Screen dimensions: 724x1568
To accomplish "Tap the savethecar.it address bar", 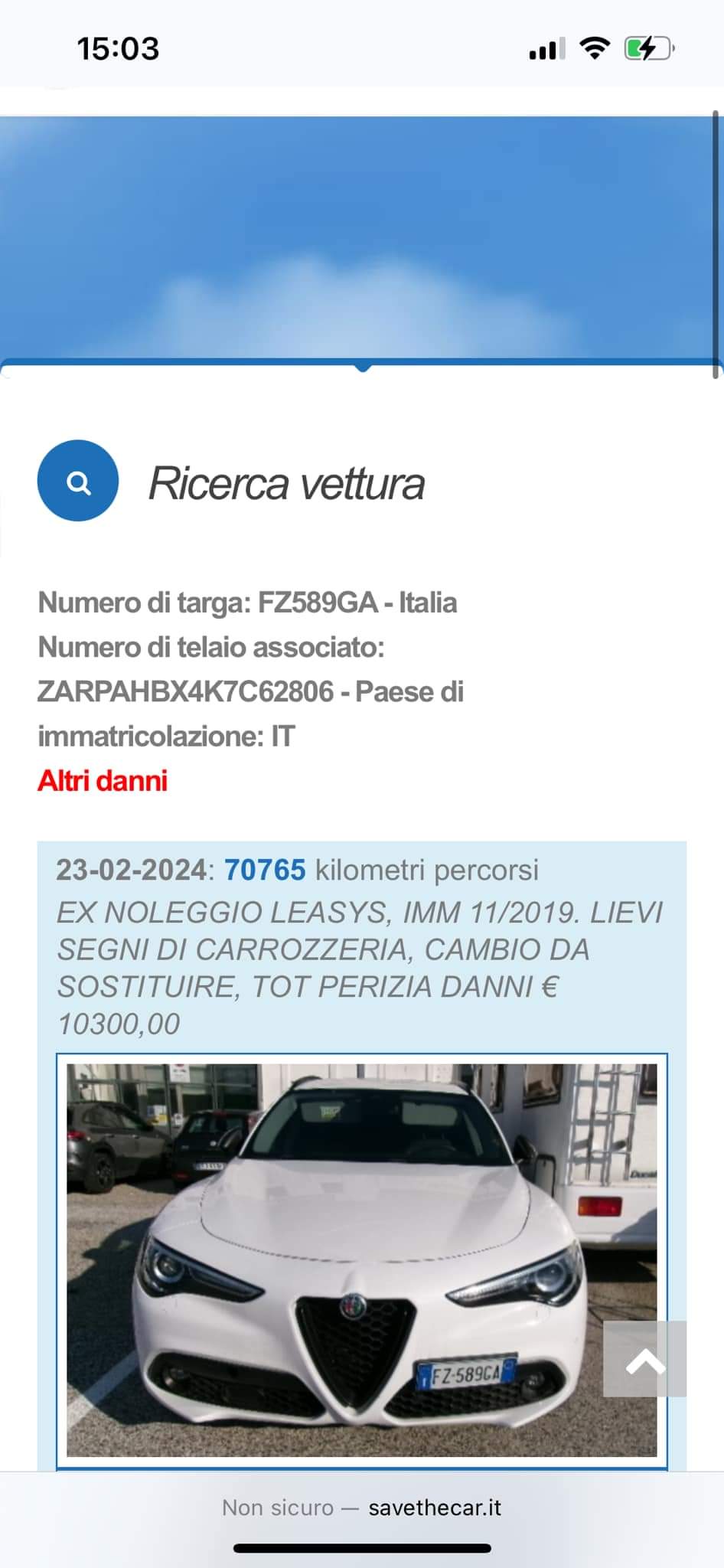I will coord(361,1508).
